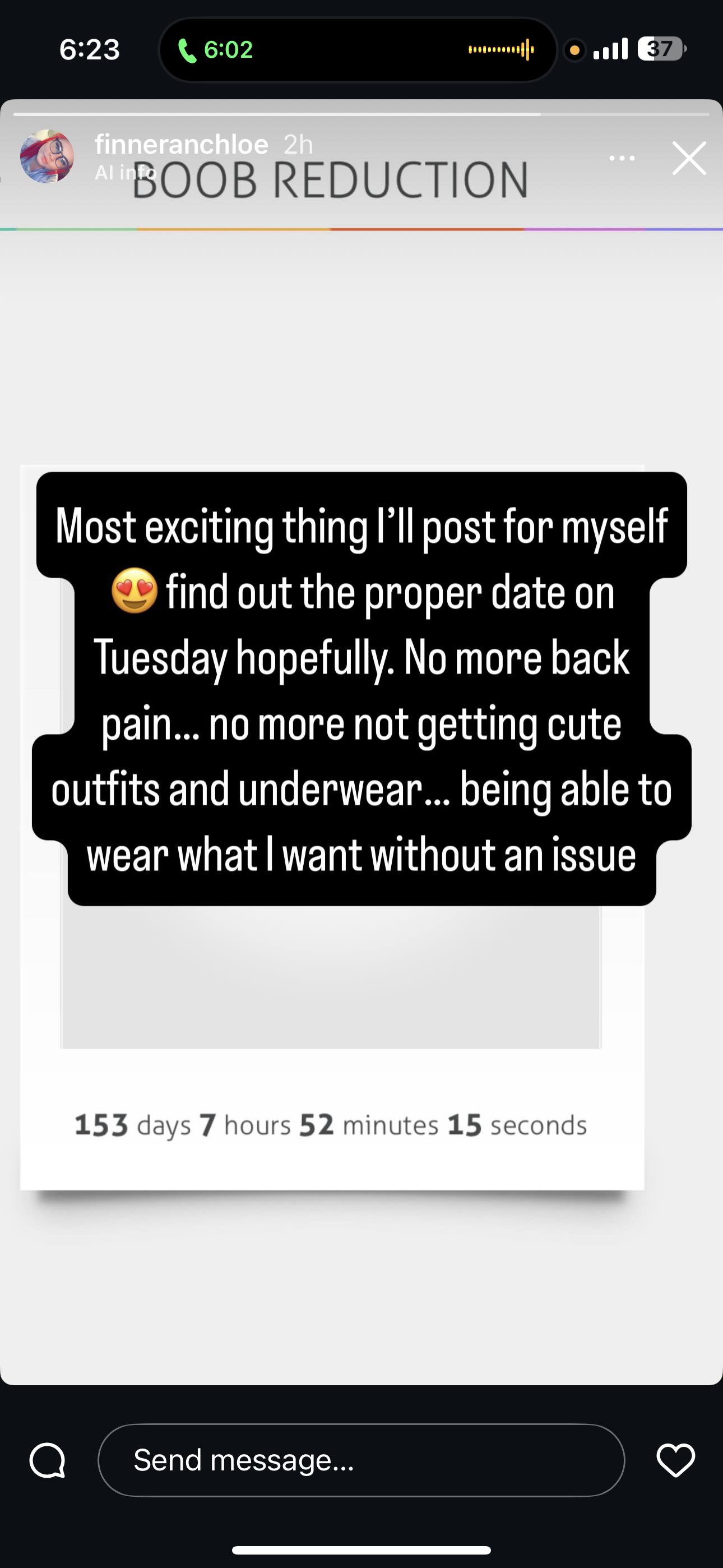The width and height of the screenshot is (723, 1568).
Task: Type a reply in Send message field
Action: [x=361, y=1460]
